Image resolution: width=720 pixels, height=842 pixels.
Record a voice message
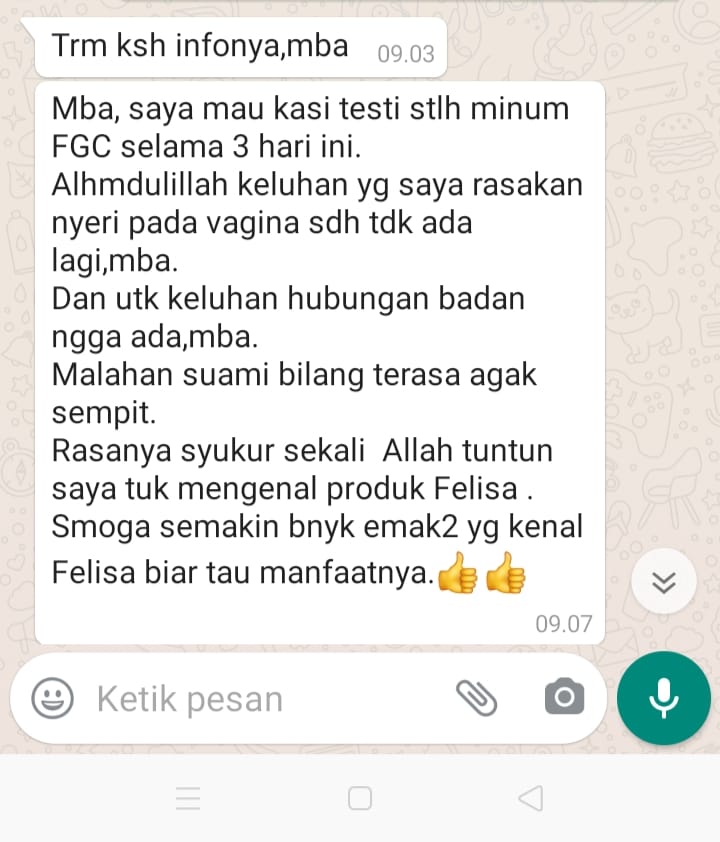[664, 698]
